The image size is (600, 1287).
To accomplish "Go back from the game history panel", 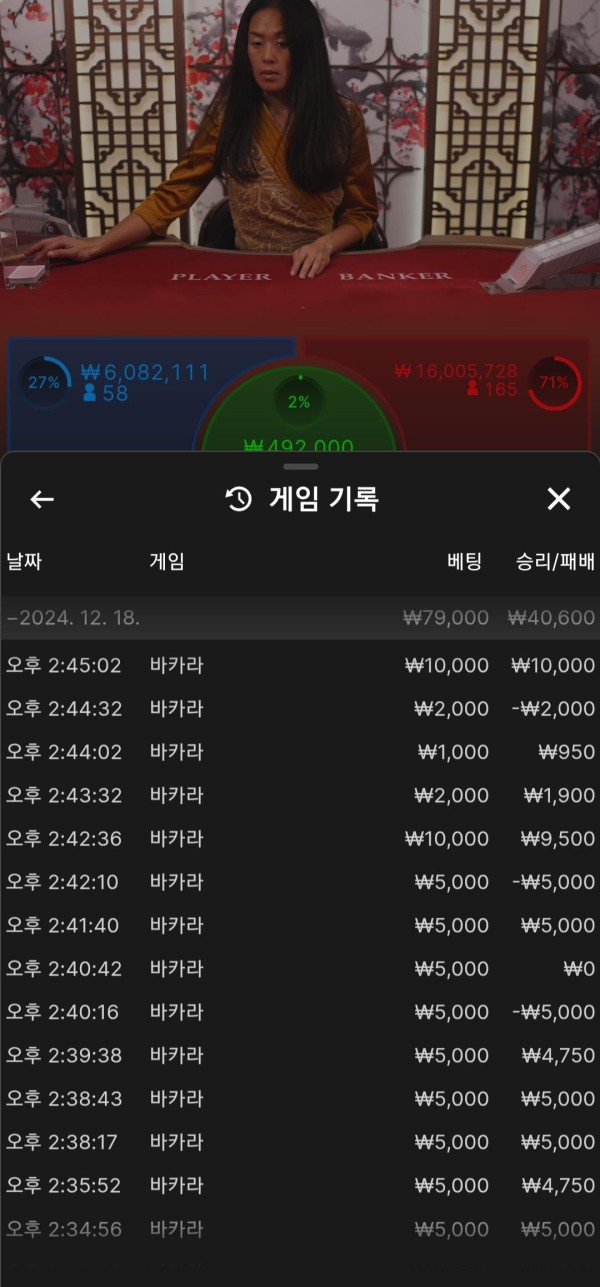I will (42, 499).
